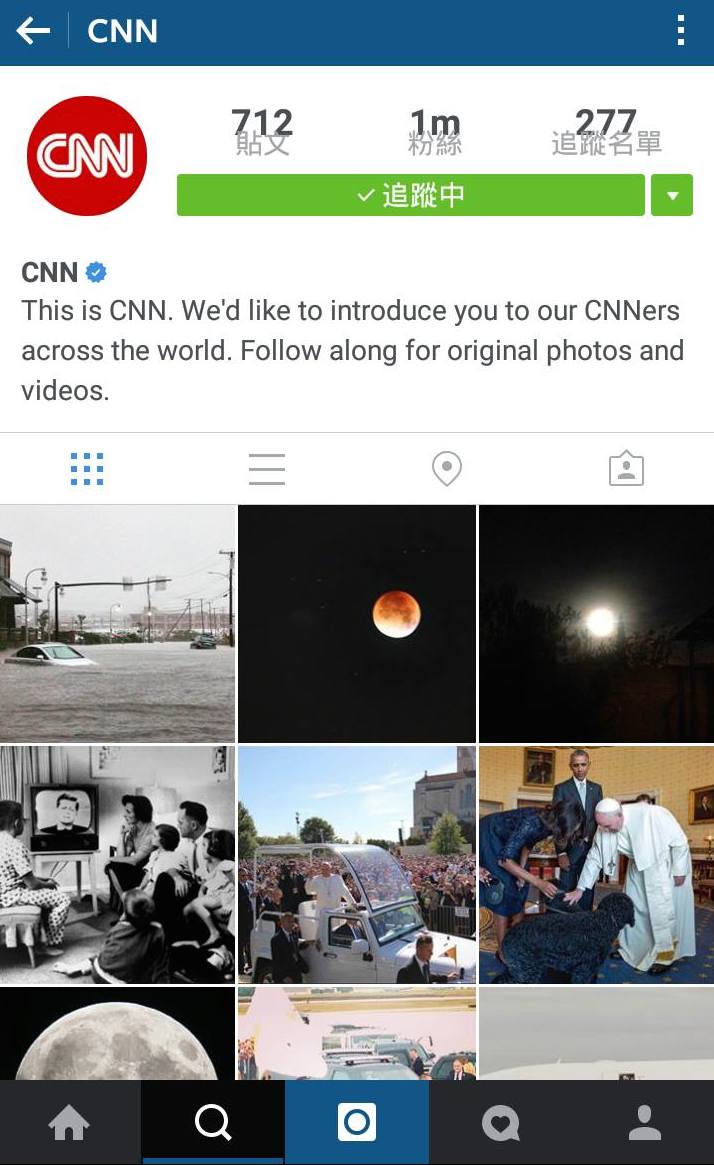
Task: Open the popemobile crowd photo
Action: (x=357, y=865)
